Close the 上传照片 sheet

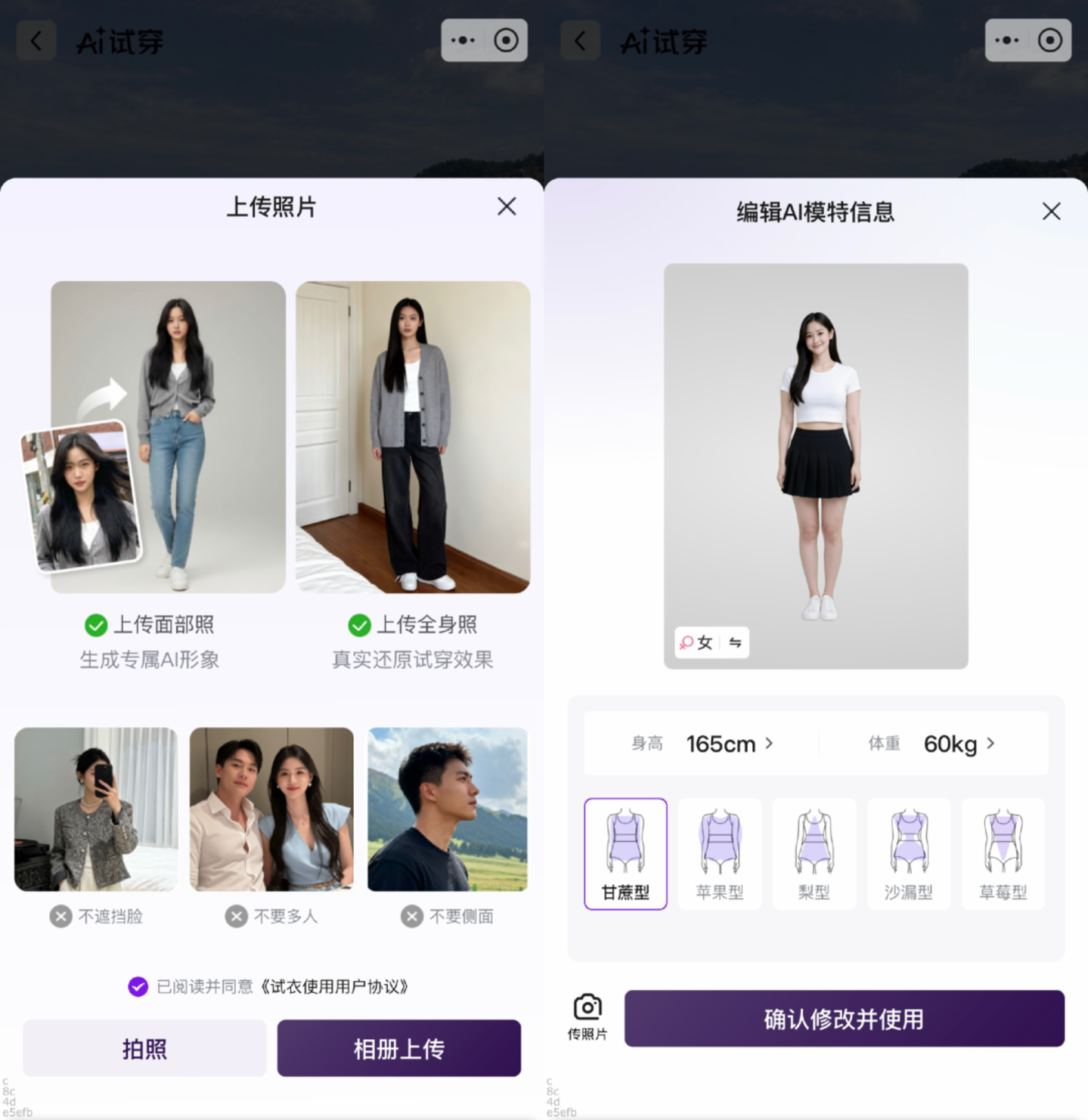(507, 206)
